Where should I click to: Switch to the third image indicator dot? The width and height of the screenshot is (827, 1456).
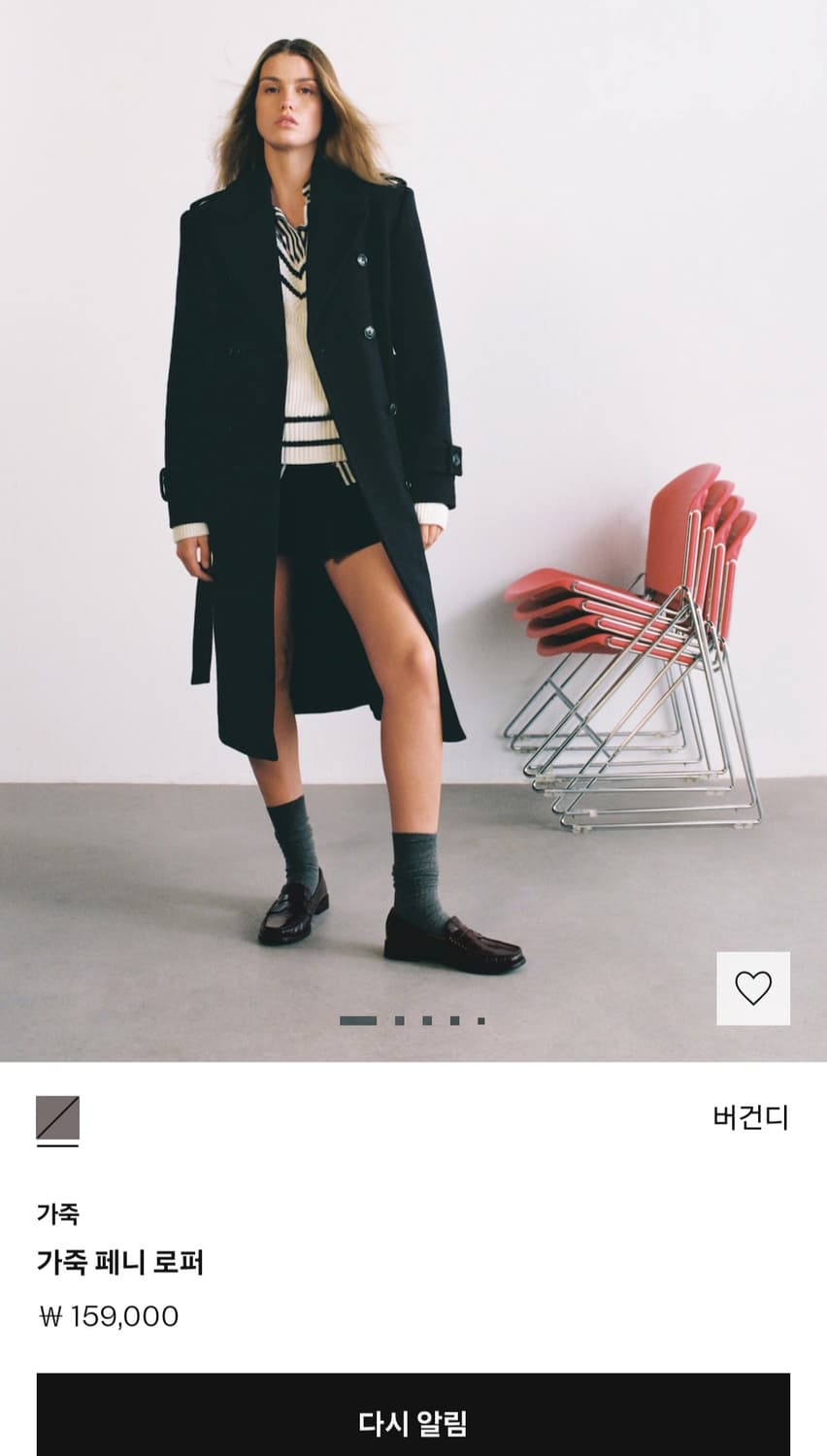(x=425, y=1019)
